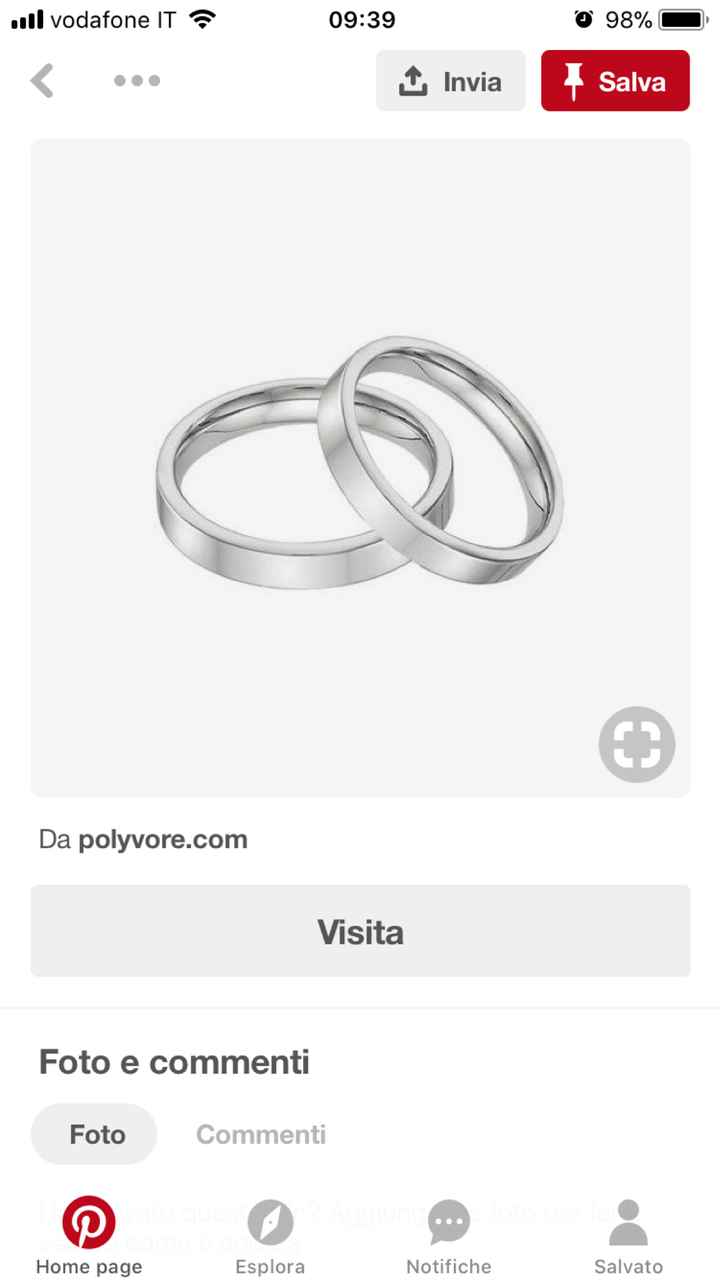Tap the Foto e commenti heading

[x=173, y=1062]
